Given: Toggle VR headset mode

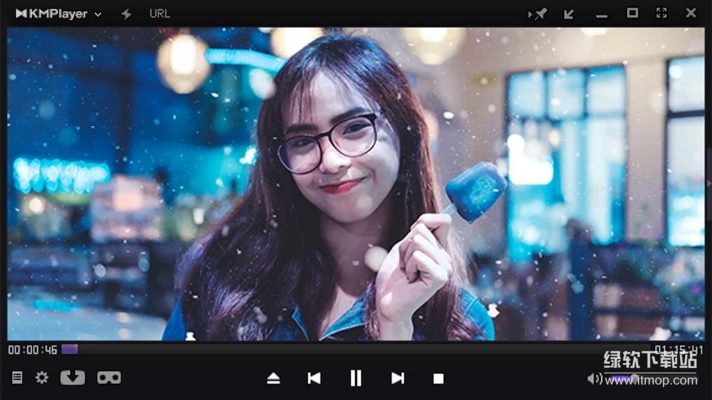Looking at the screenshot, I should (x=108, y=377).
